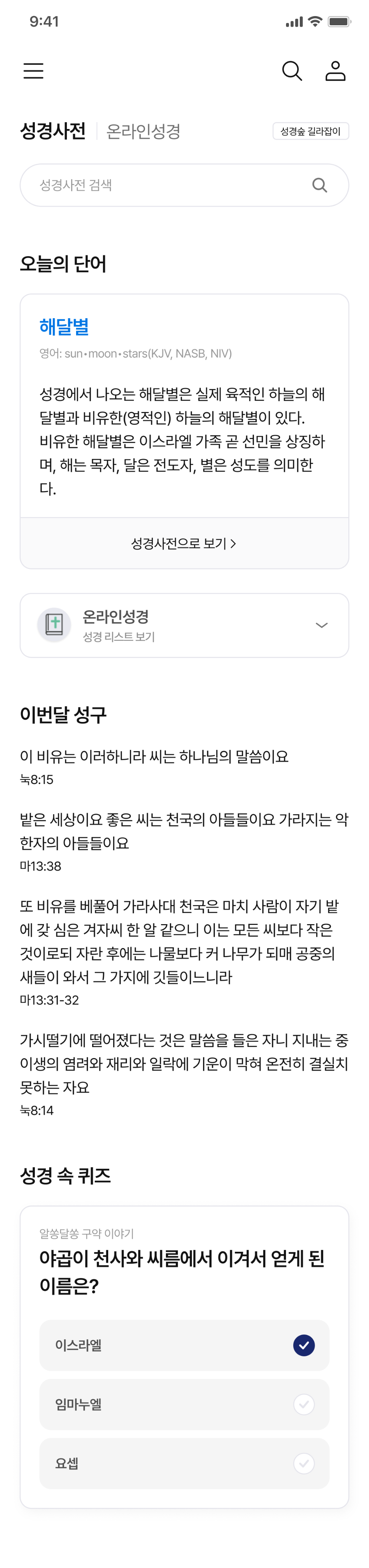Tap the magnifier inside the dictionary search box
Screen dimensions: 369x1568
tap(319, 185)
